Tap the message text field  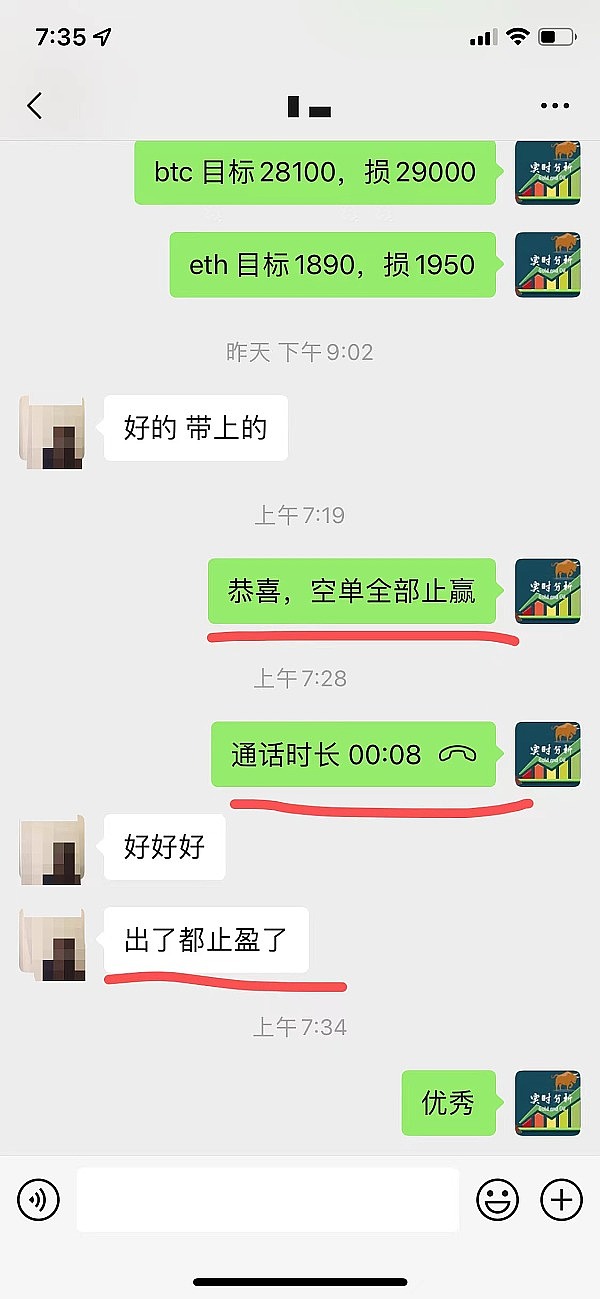point(267,1199)
